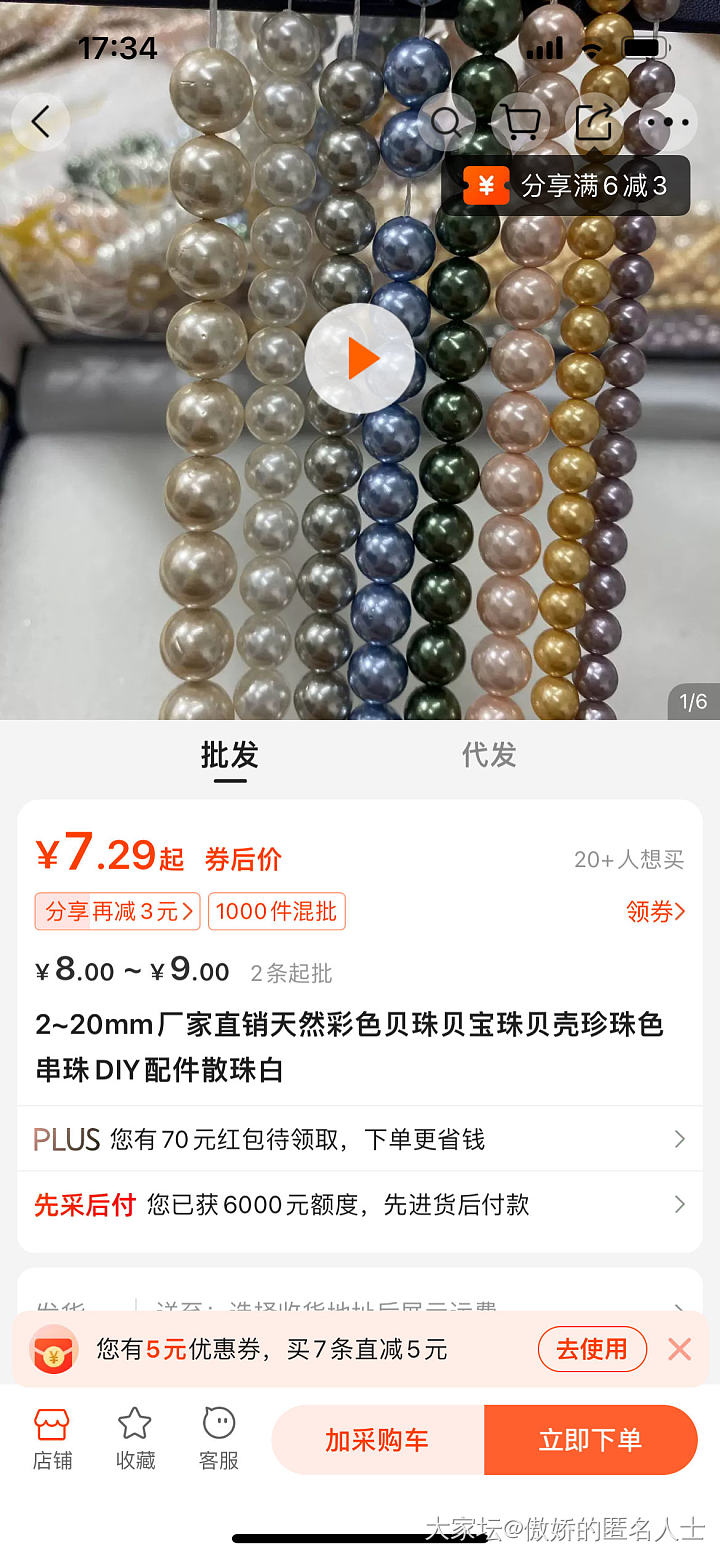The image size is (720, 1558).
Task: Contact 客服 customer service
Action: tap(219, 1439)
